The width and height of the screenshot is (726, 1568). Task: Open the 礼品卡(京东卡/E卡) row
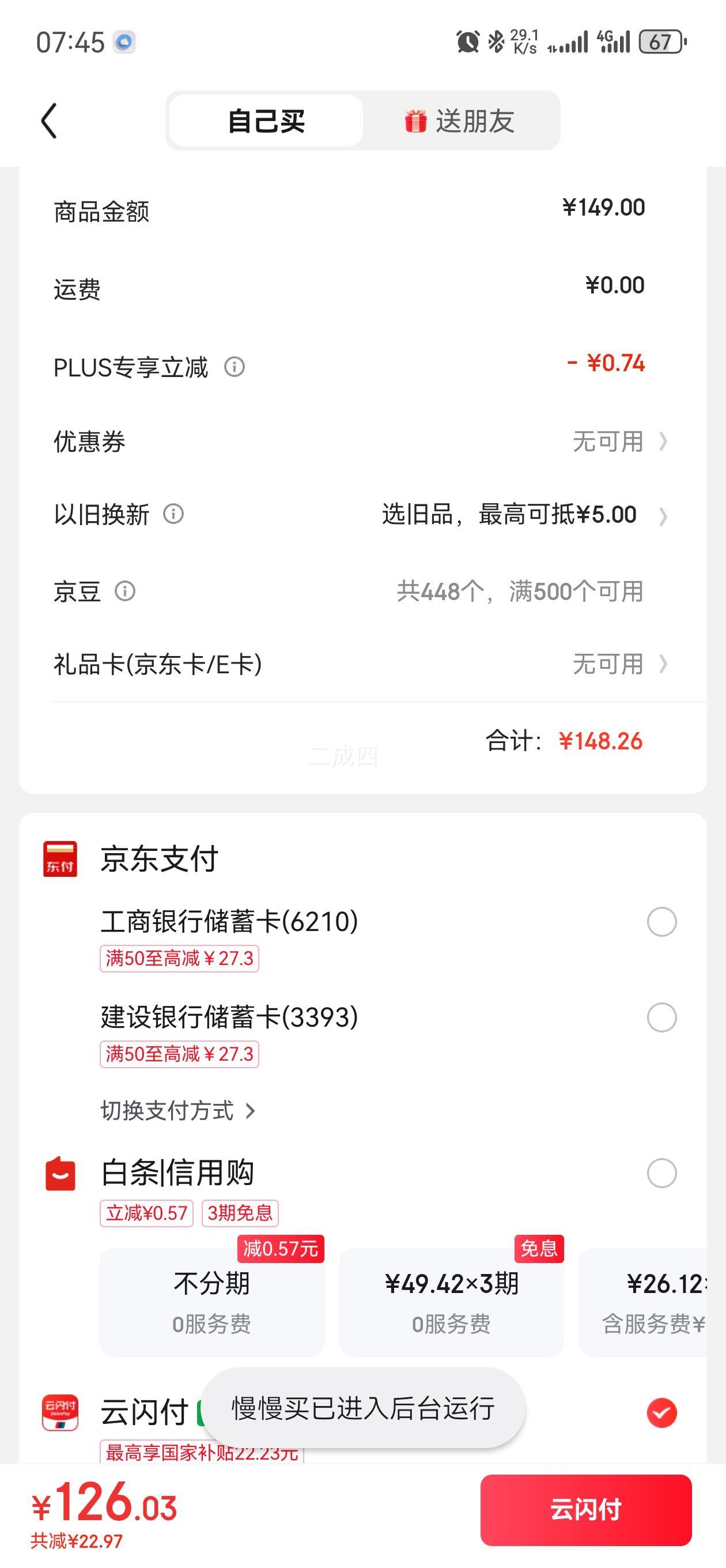(362, 664)
